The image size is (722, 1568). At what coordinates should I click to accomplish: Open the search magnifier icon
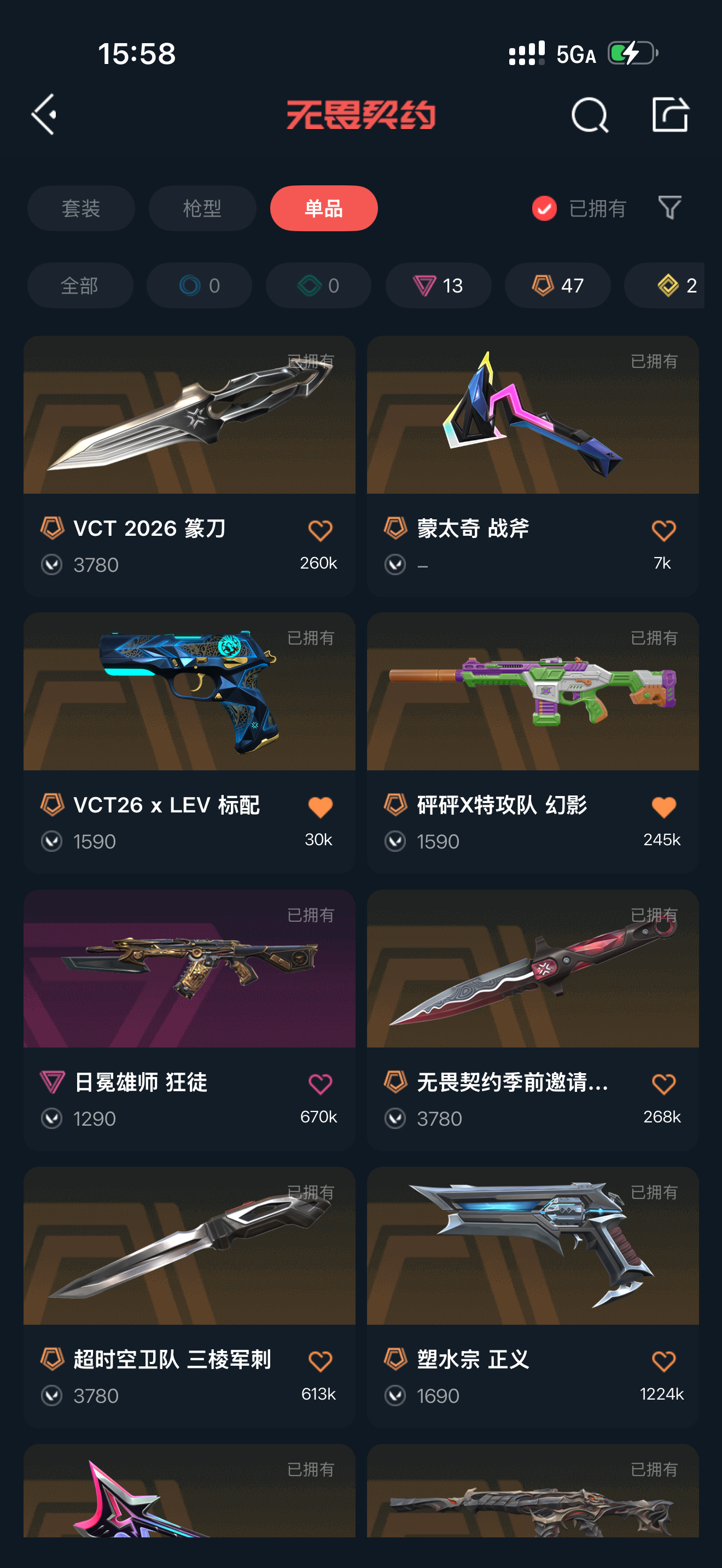[x=589, y=114]
